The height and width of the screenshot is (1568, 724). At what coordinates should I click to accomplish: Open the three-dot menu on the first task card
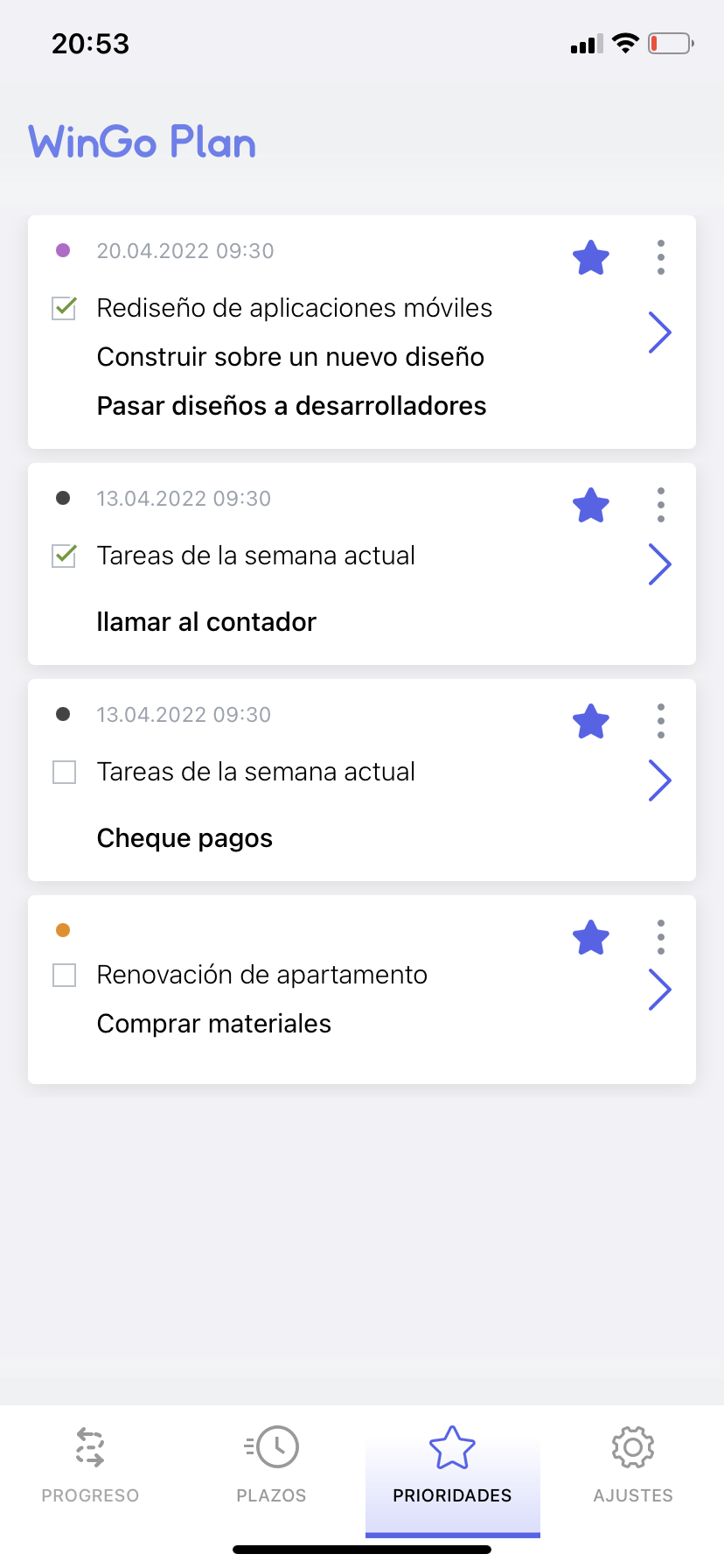coord(660,257)
